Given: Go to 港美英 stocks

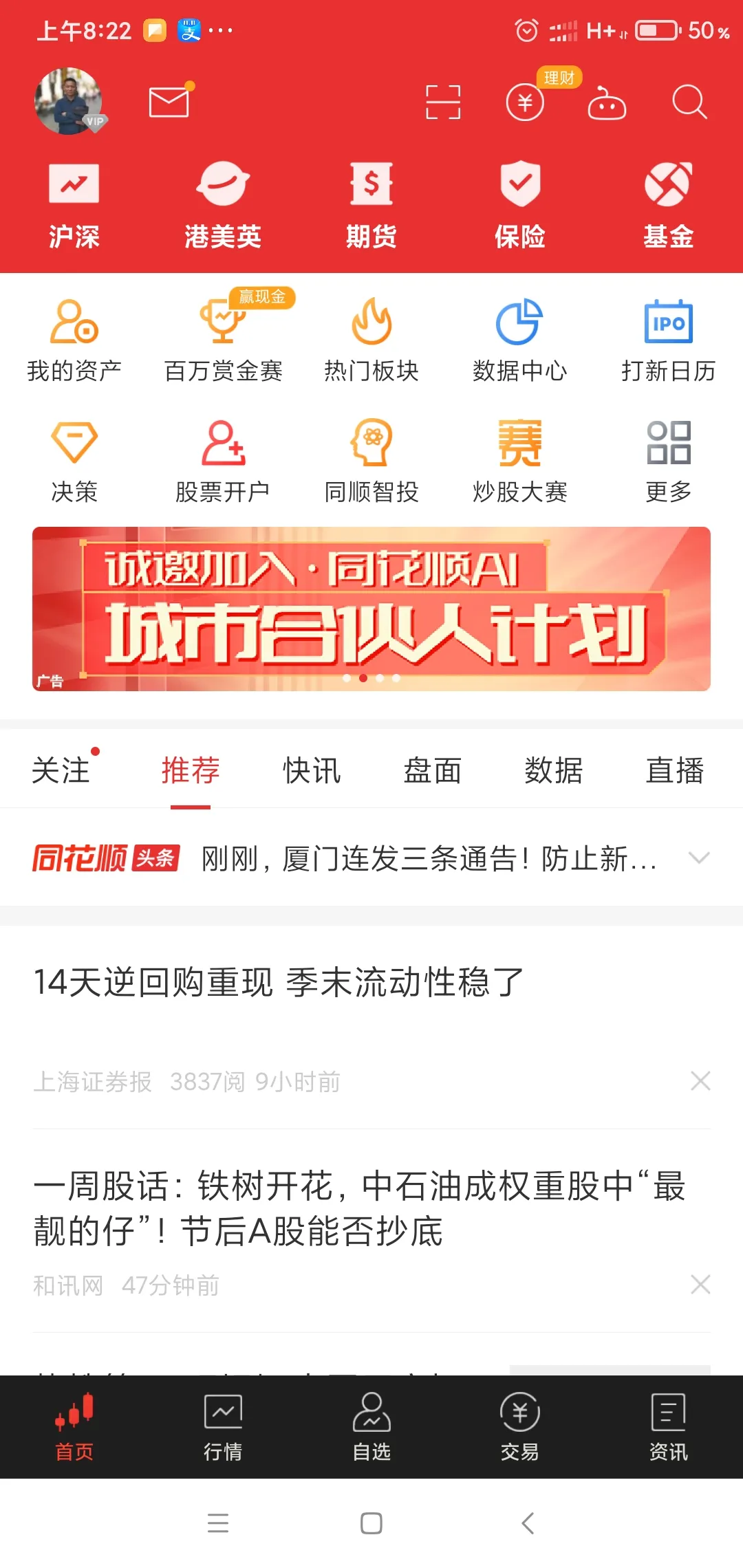Looking at the screenshot, I should (223, 204).
